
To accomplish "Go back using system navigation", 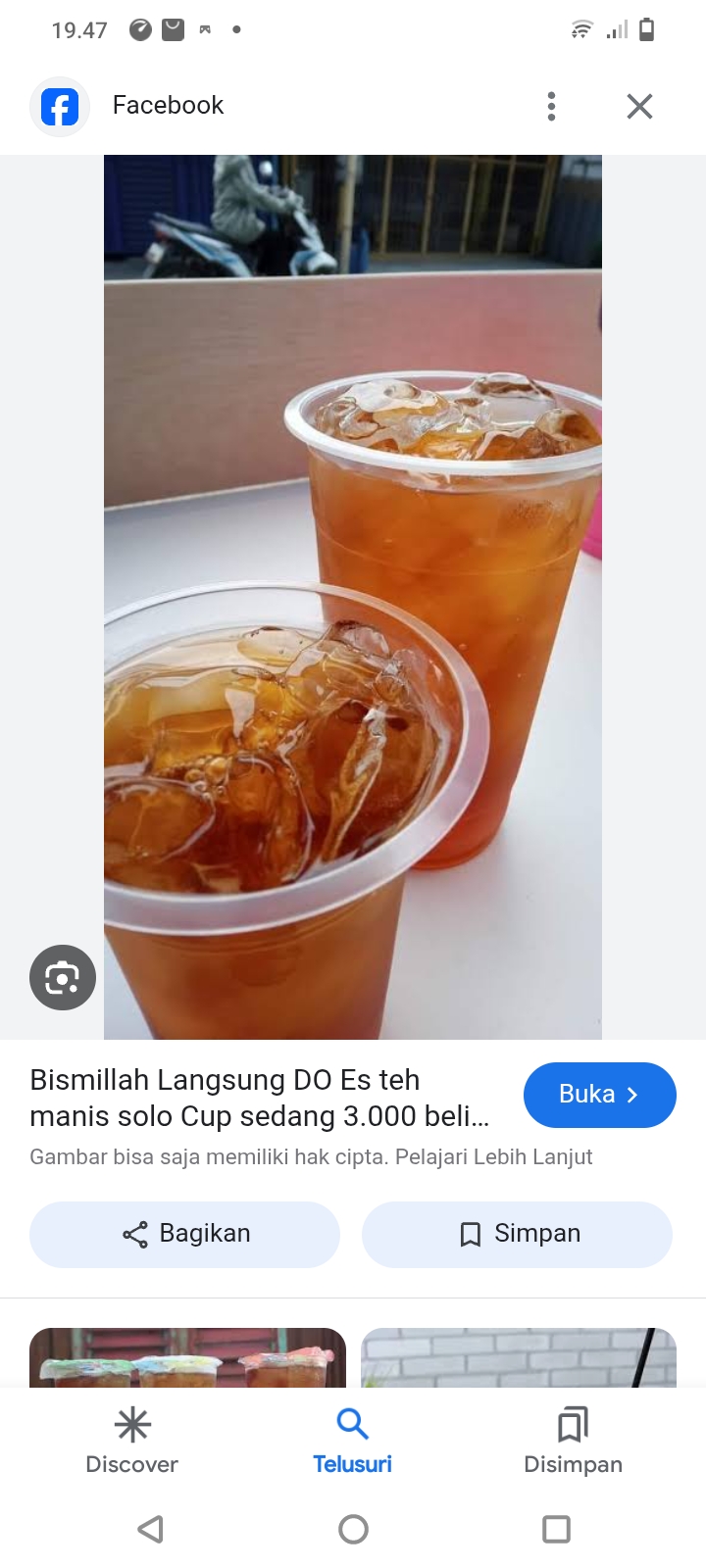I will coord(150,1529).
